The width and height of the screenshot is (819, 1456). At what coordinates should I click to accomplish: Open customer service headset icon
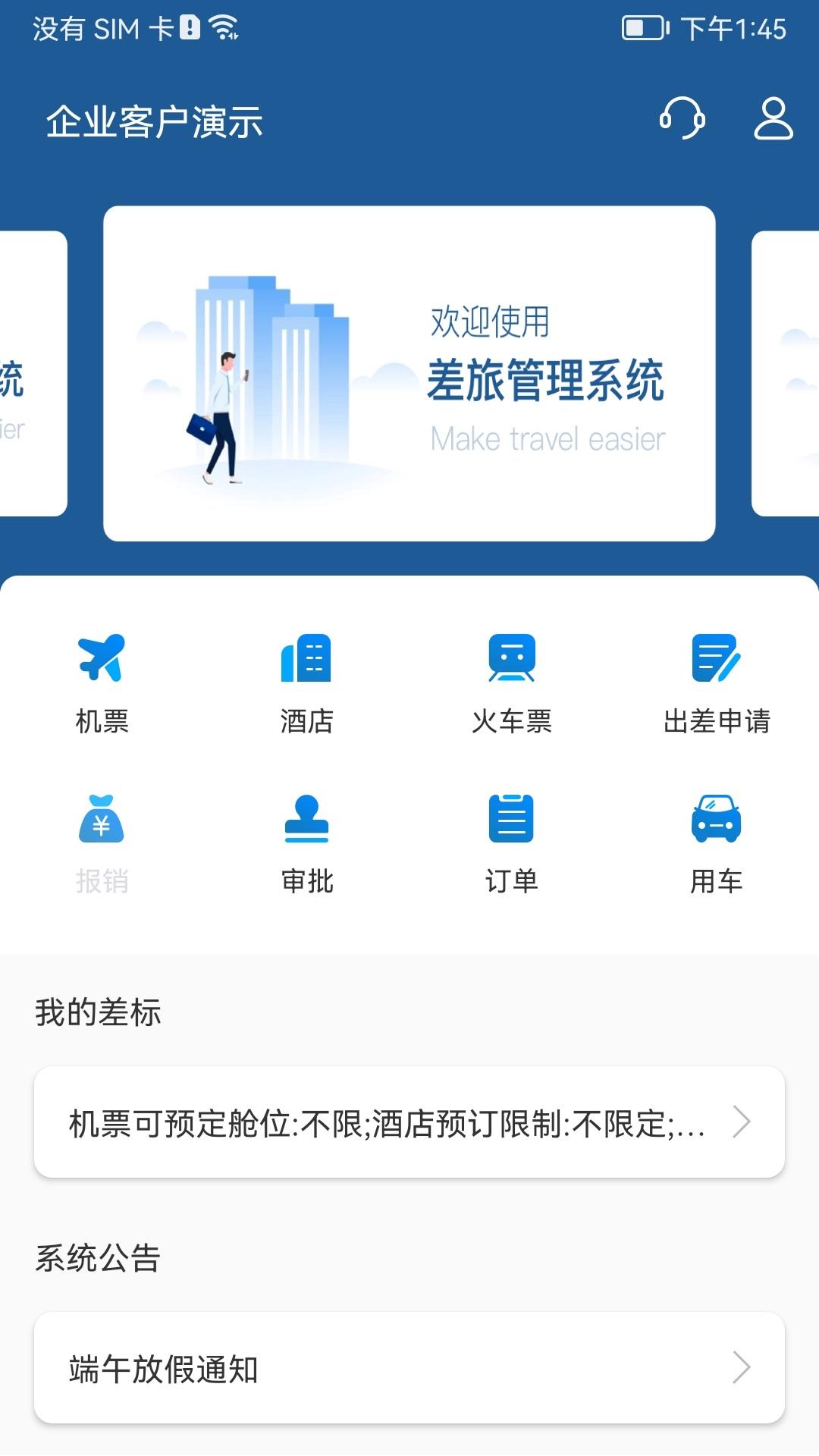coord(682,119)
